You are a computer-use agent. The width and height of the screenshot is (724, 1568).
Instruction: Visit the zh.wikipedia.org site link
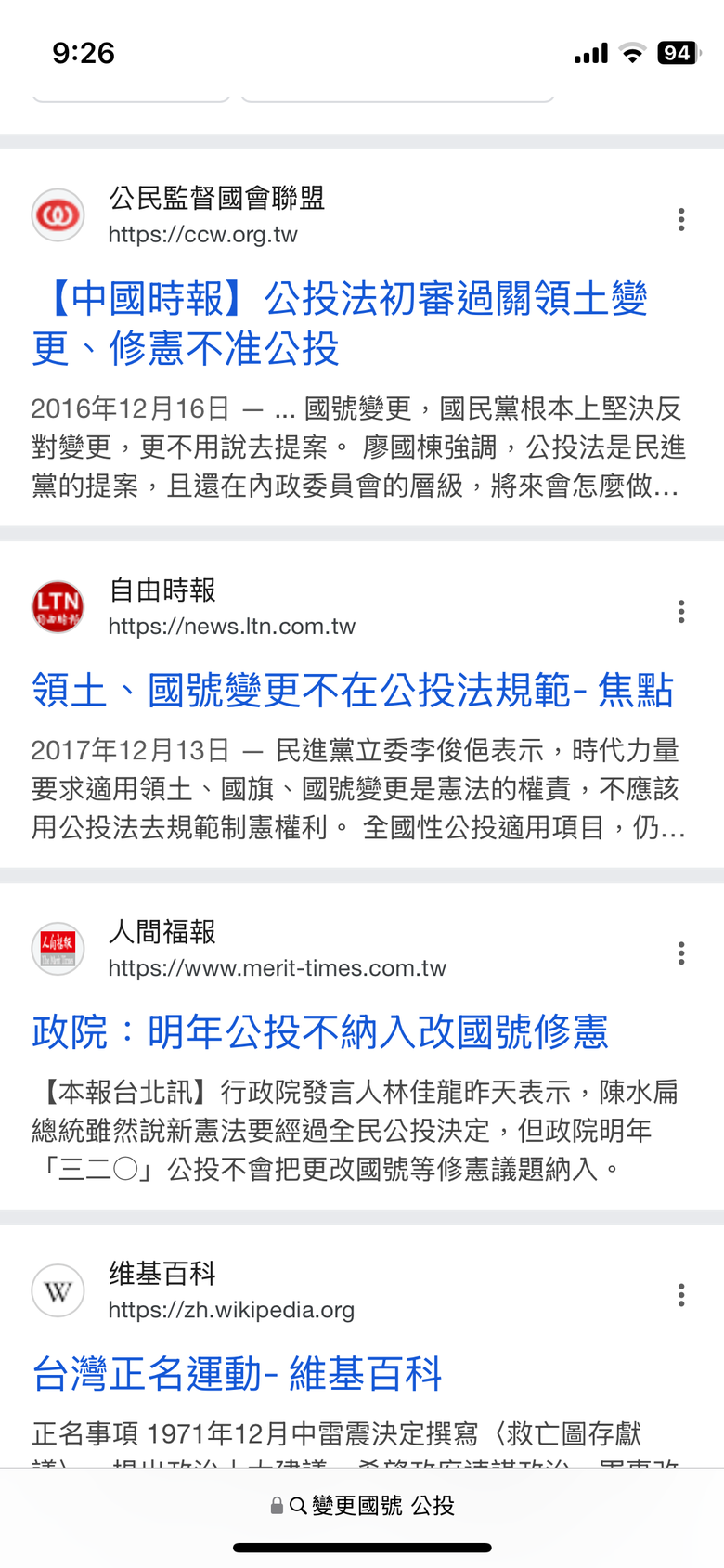point(231,1310)
